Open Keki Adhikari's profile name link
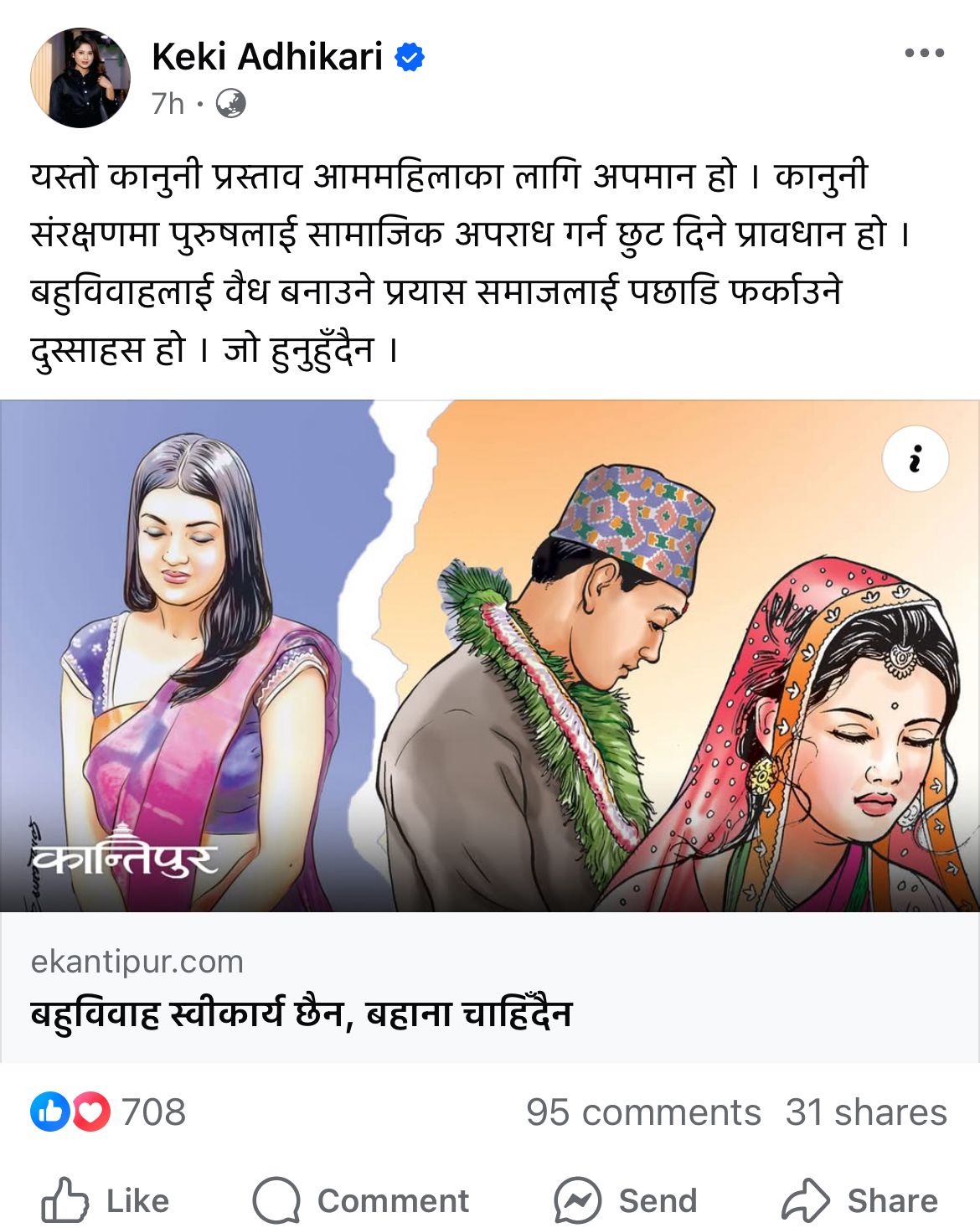This screenshot has height=1228, width=980. [267, 57]
